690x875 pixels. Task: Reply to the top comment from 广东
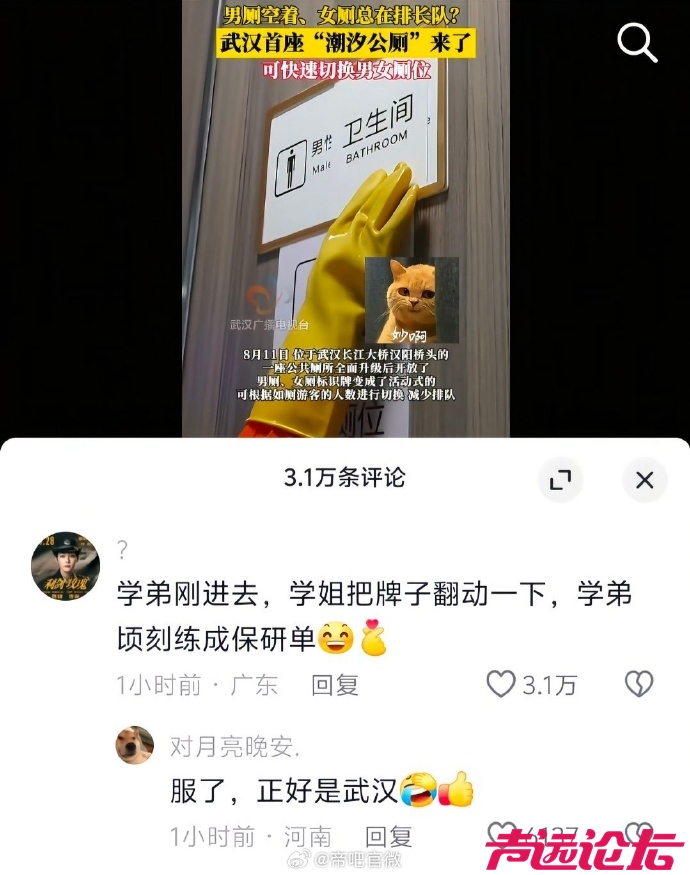(334, 685)
